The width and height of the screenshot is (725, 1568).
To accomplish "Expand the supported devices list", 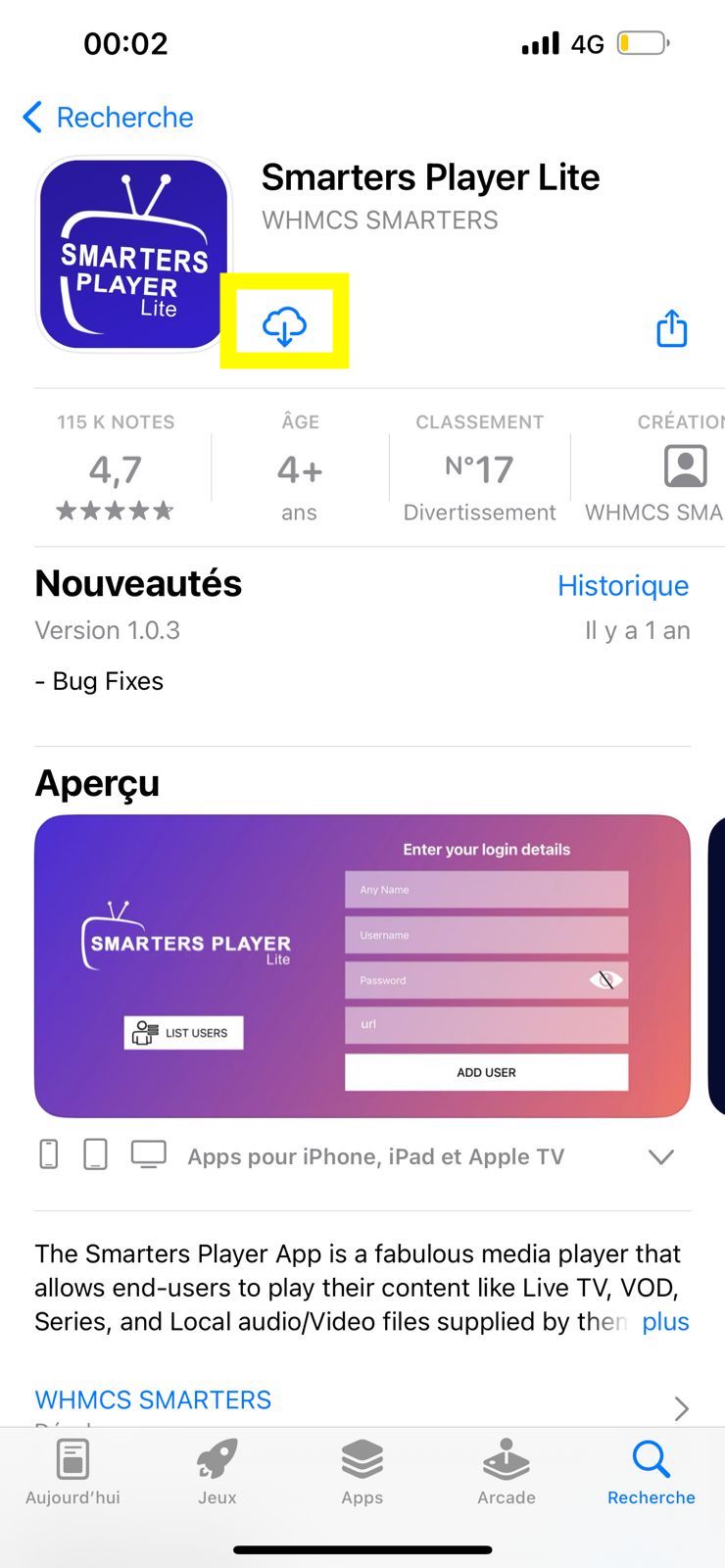I will tap(661, 1157).
